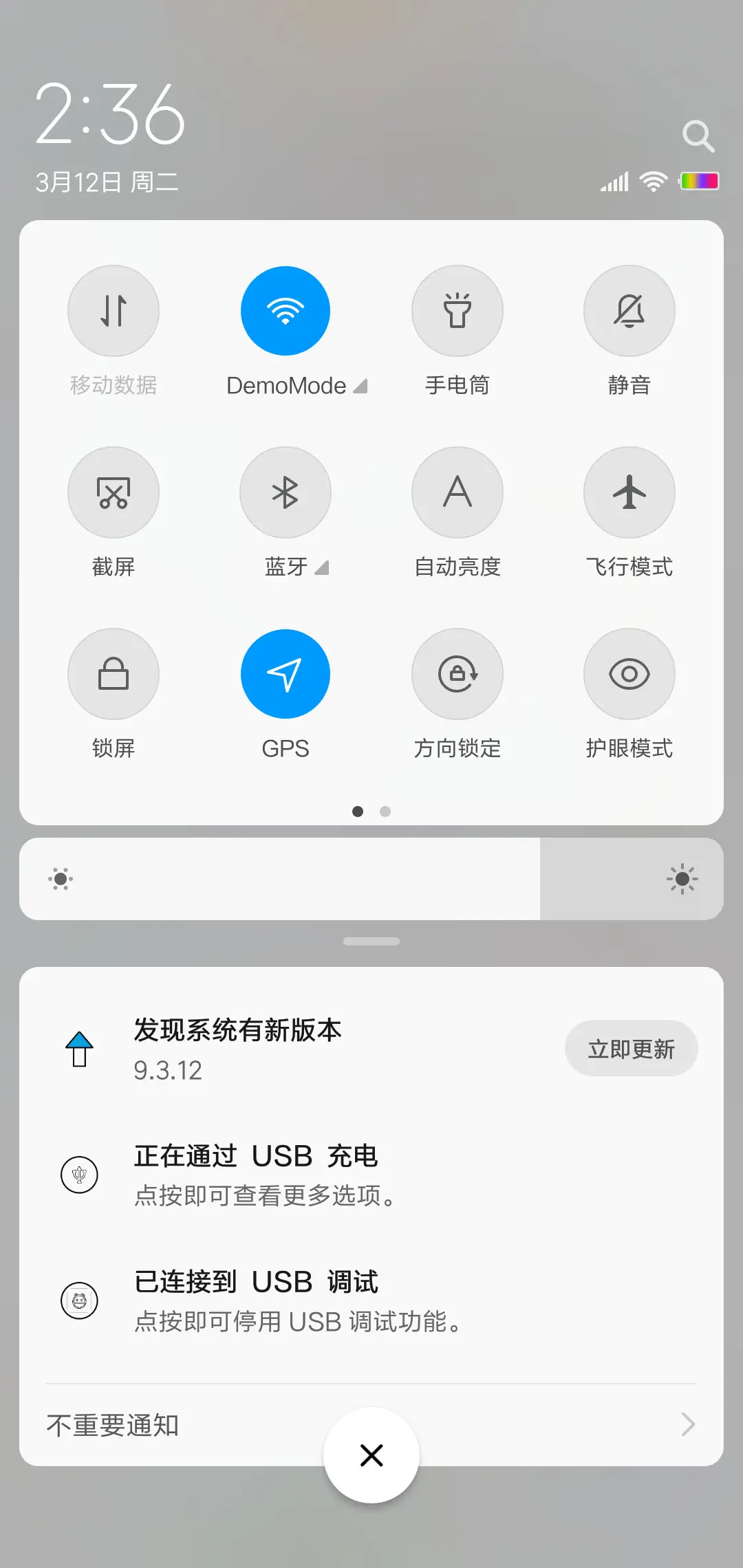The width and height of the screenshot is (743, 1568).
Task: Expand the DemoMode Wi-Fi options
Action: pyautogui.click(x=360, y=386)
